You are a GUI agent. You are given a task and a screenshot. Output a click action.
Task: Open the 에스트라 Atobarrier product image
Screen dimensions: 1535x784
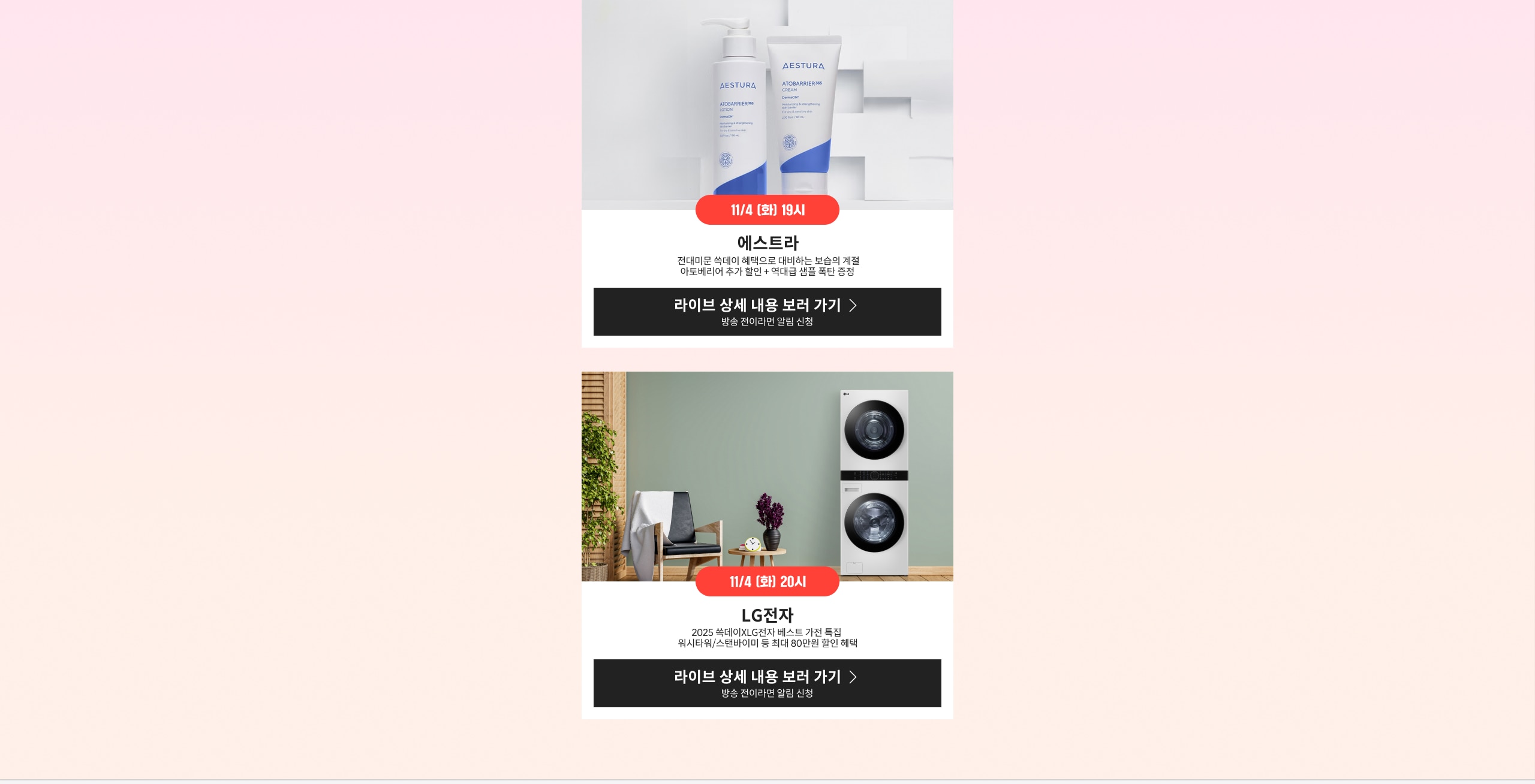(x=767, y=102)
